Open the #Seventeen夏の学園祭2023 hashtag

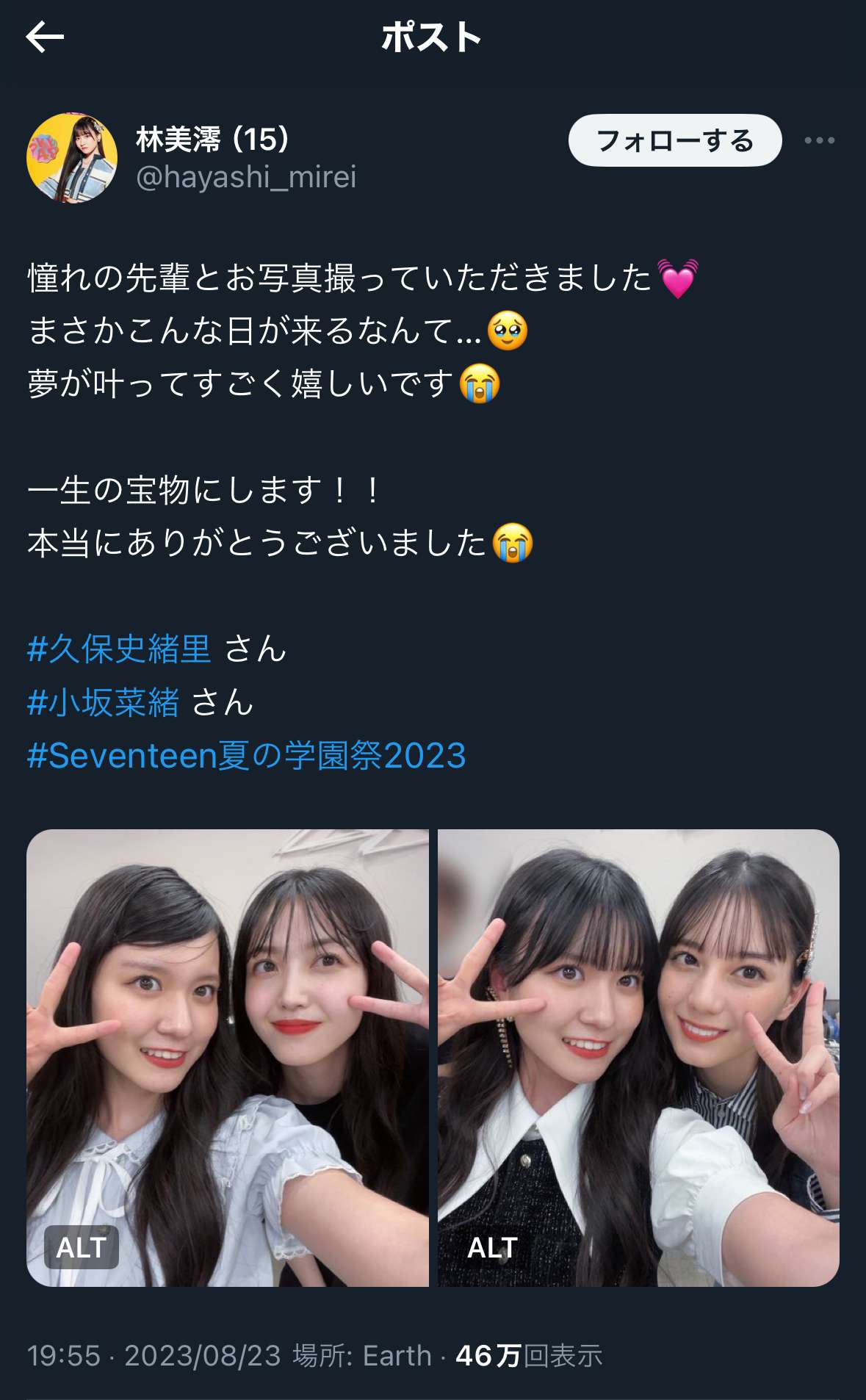(246, 756)
